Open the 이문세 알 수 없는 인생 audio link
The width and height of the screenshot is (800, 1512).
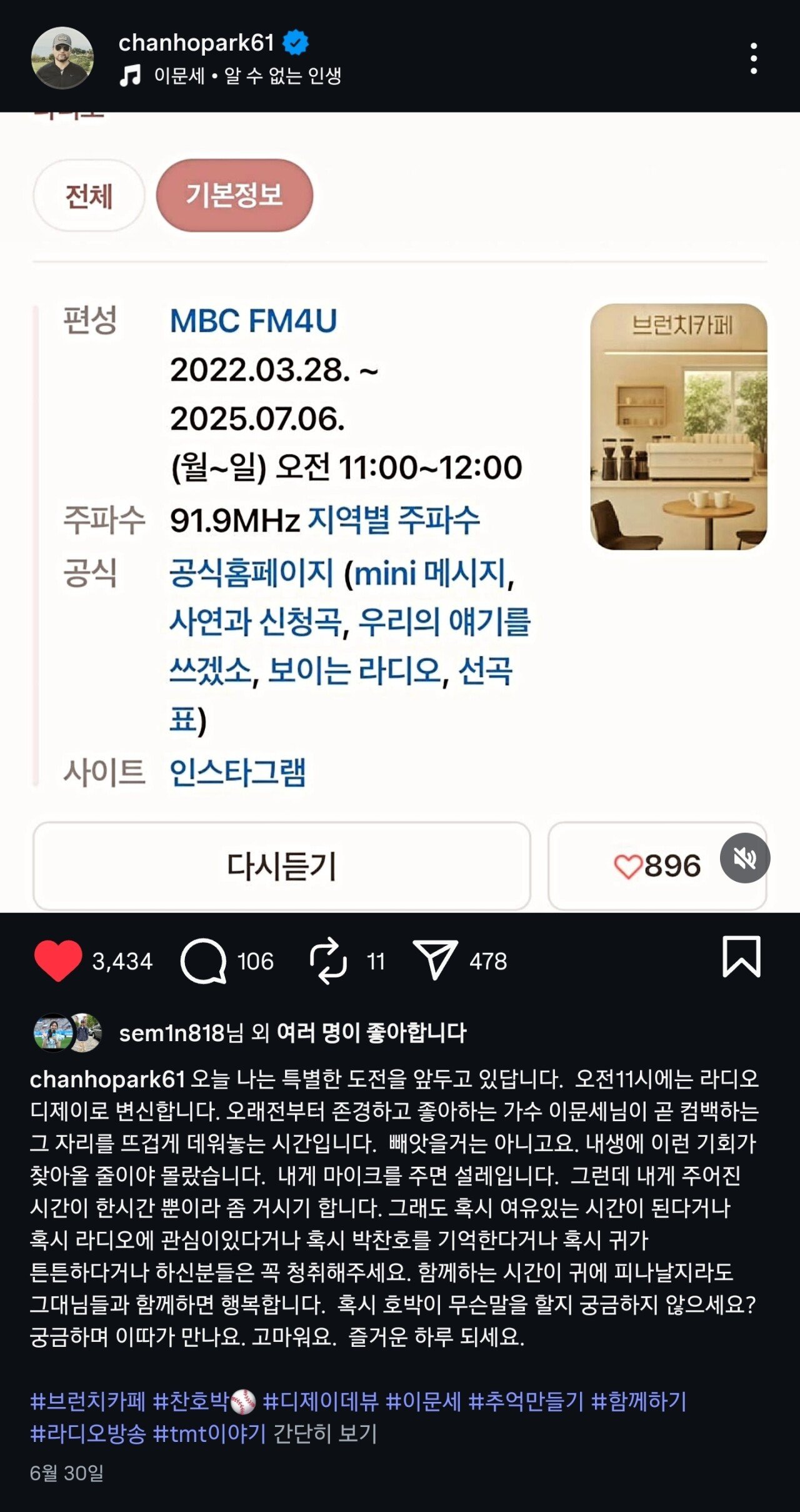tap(230, 76)
